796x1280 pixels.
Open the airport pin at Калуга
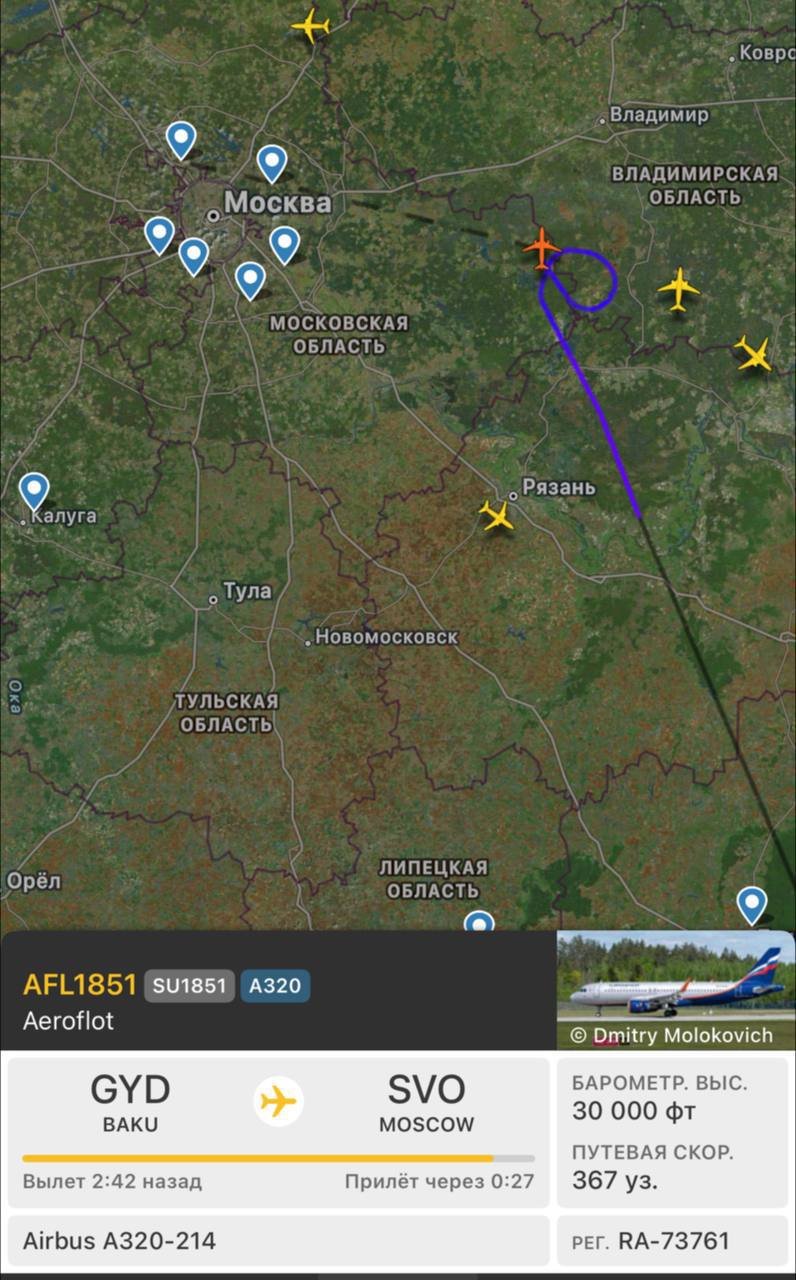tap(35, 492)
